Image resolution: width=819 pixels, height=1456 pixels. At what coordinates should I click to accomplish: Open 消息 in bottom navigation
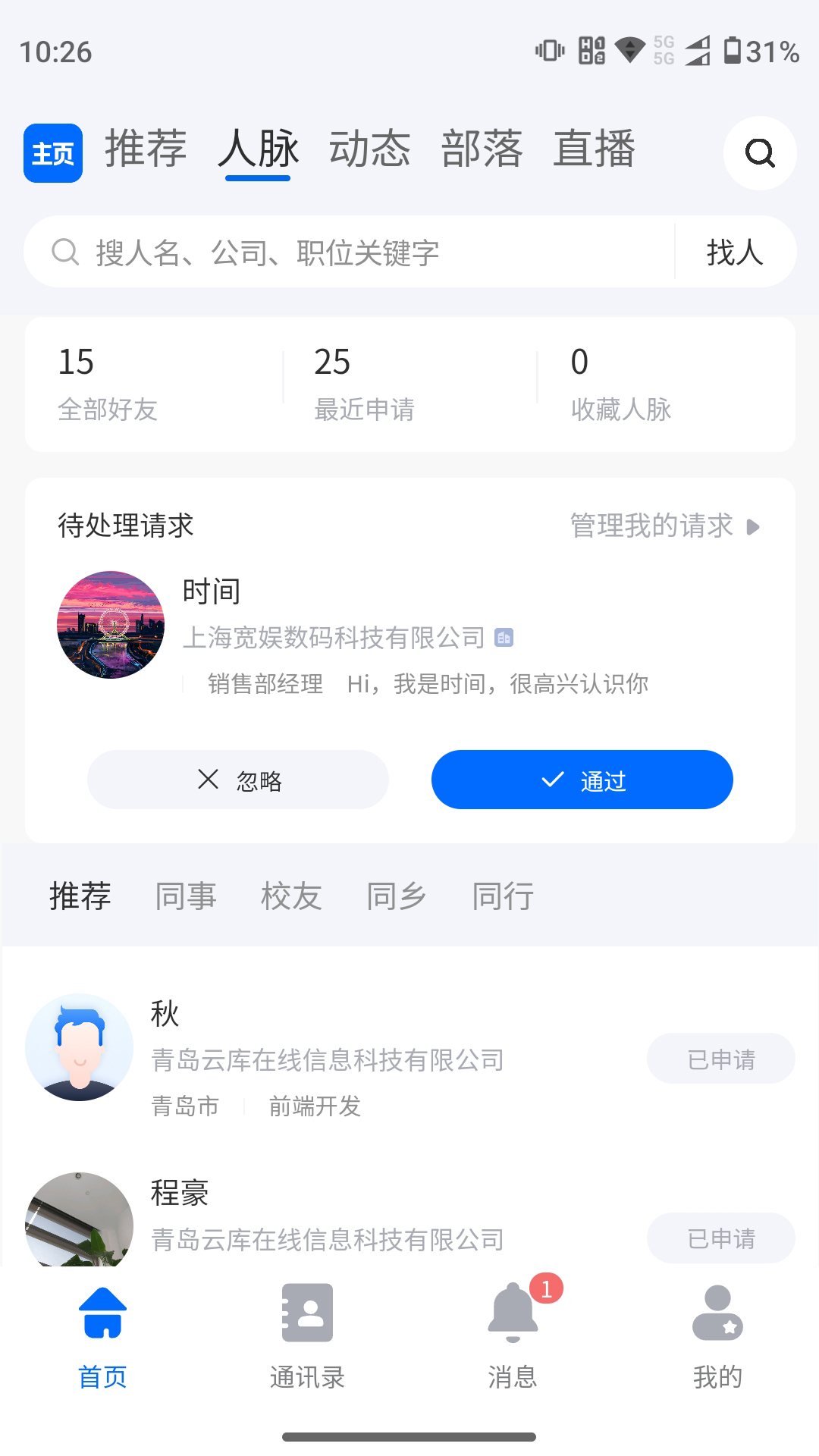click(513, 1336)
